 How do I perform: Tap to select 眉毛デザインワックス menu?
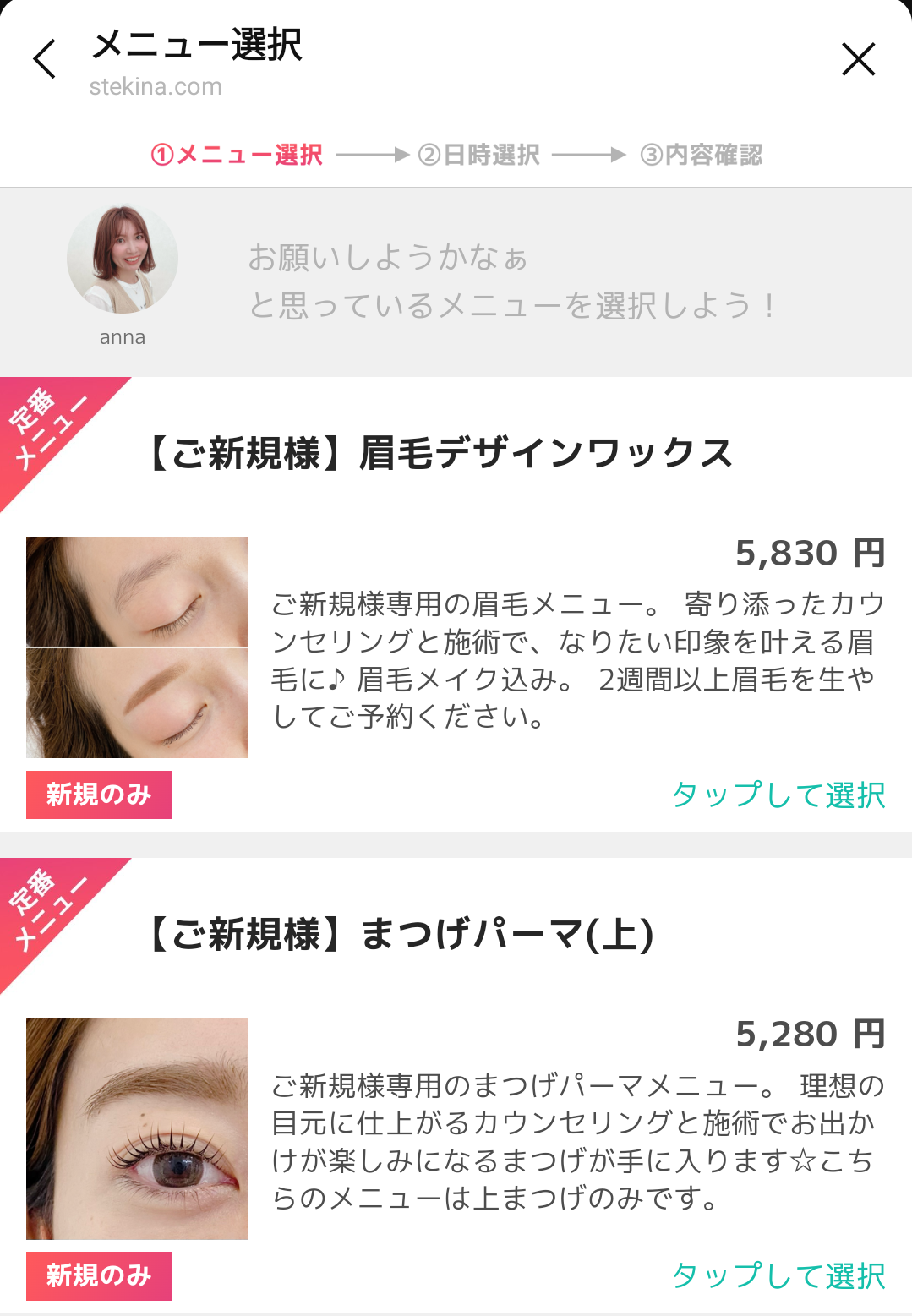[x=778, y=795]
